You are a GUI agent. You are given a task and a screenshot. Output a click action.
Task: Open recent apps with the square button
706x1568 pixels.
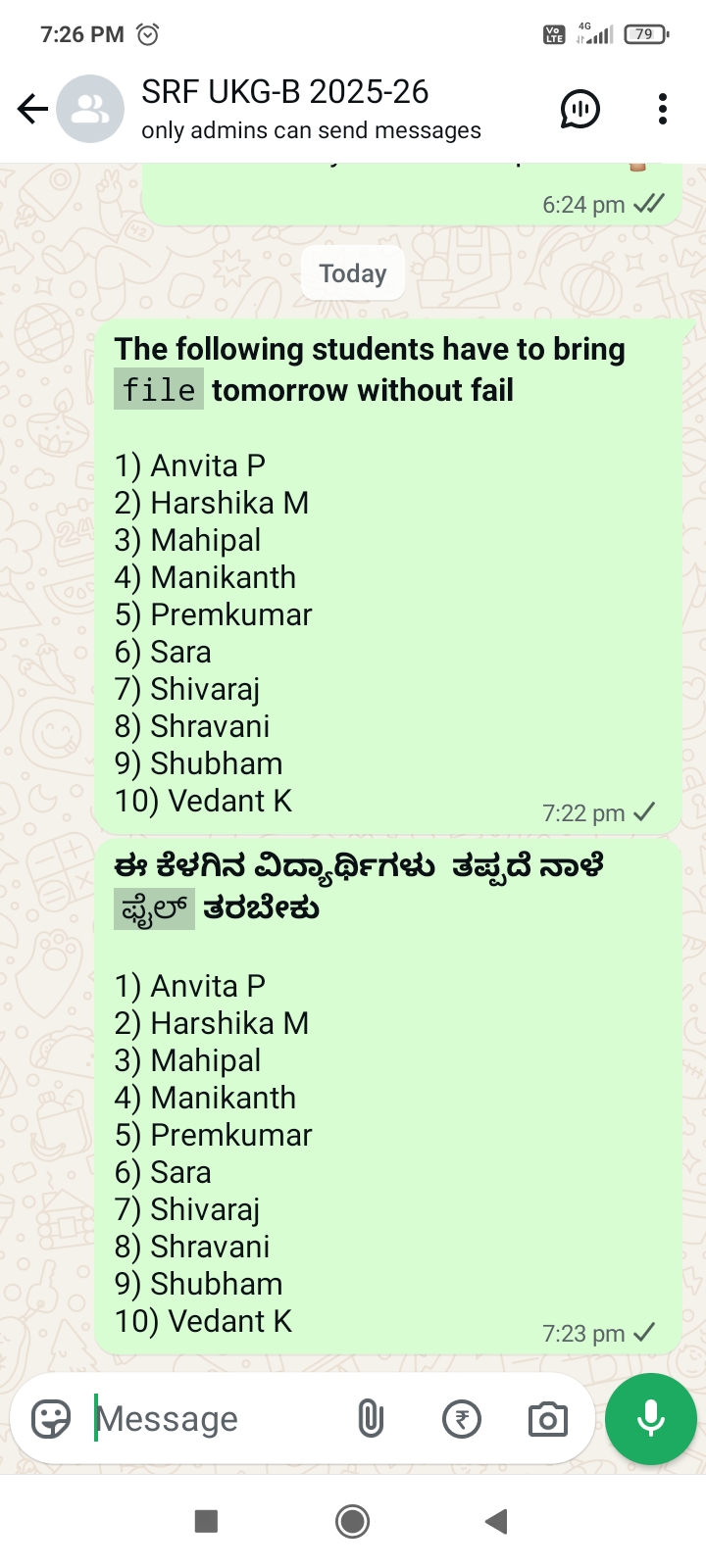206,1521
